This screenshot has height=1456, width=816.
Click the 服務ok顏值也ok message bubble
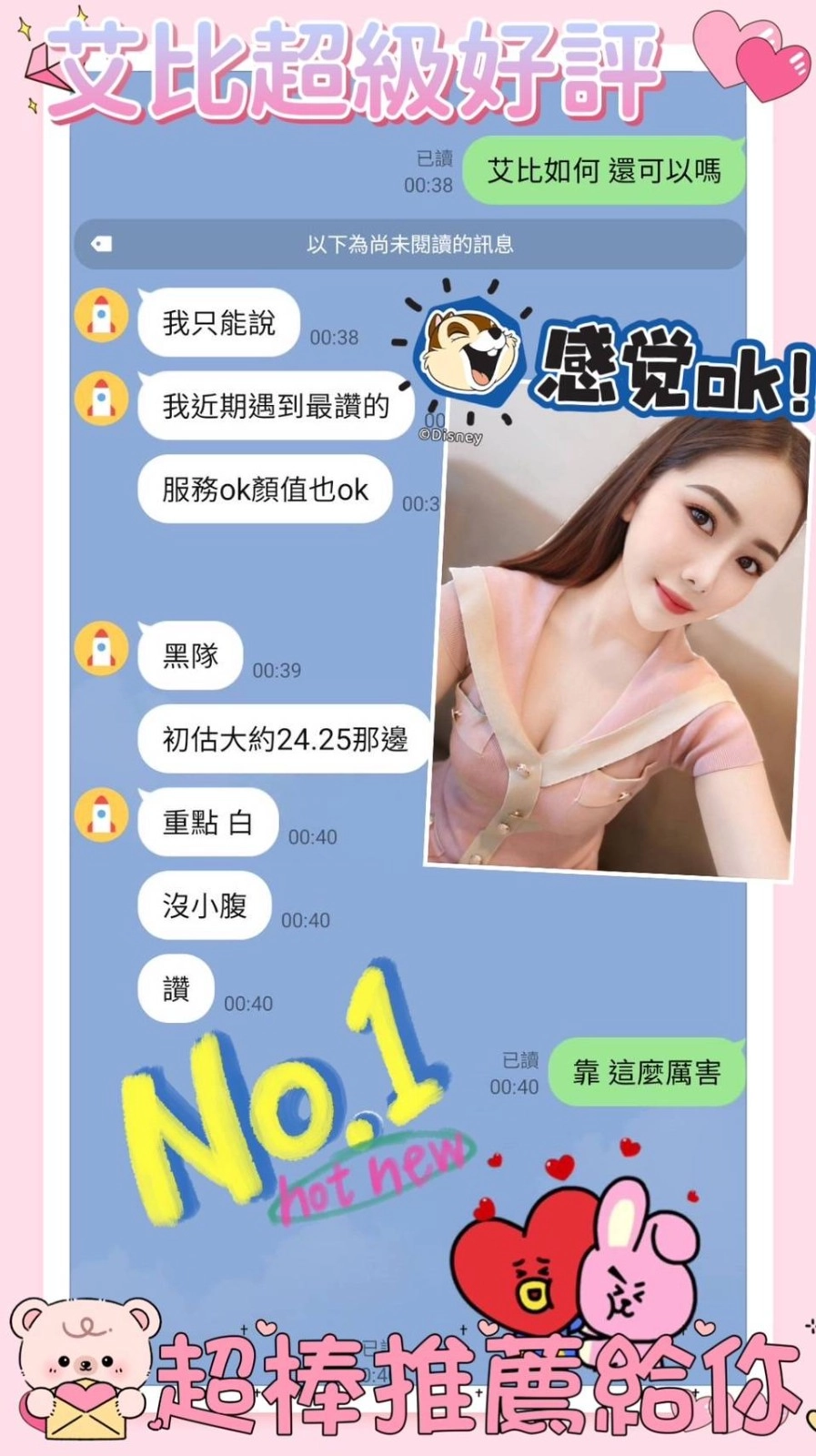264,490
